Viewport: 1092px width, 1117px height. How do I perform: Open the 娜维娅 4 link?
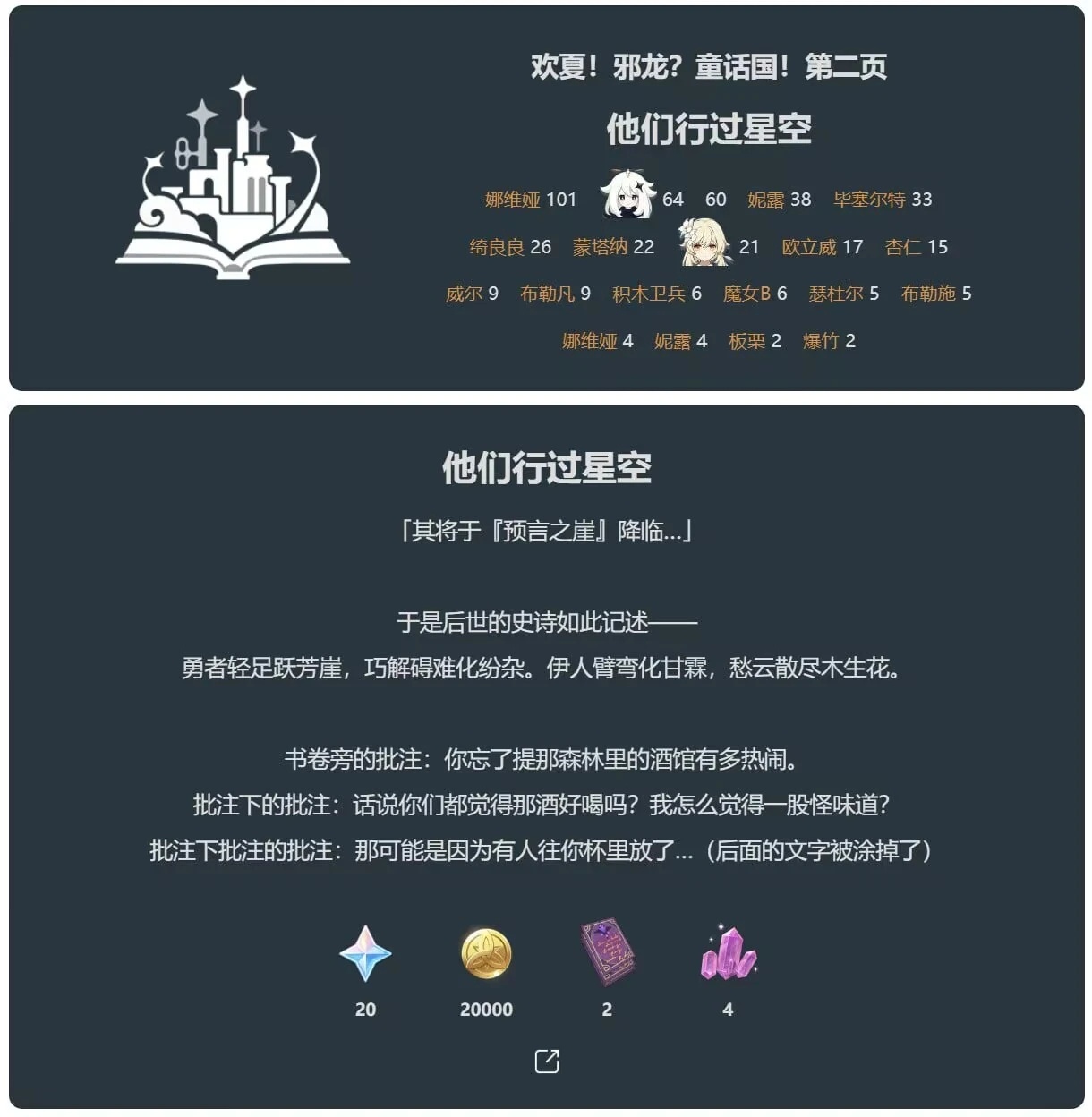tap(589, 341)
